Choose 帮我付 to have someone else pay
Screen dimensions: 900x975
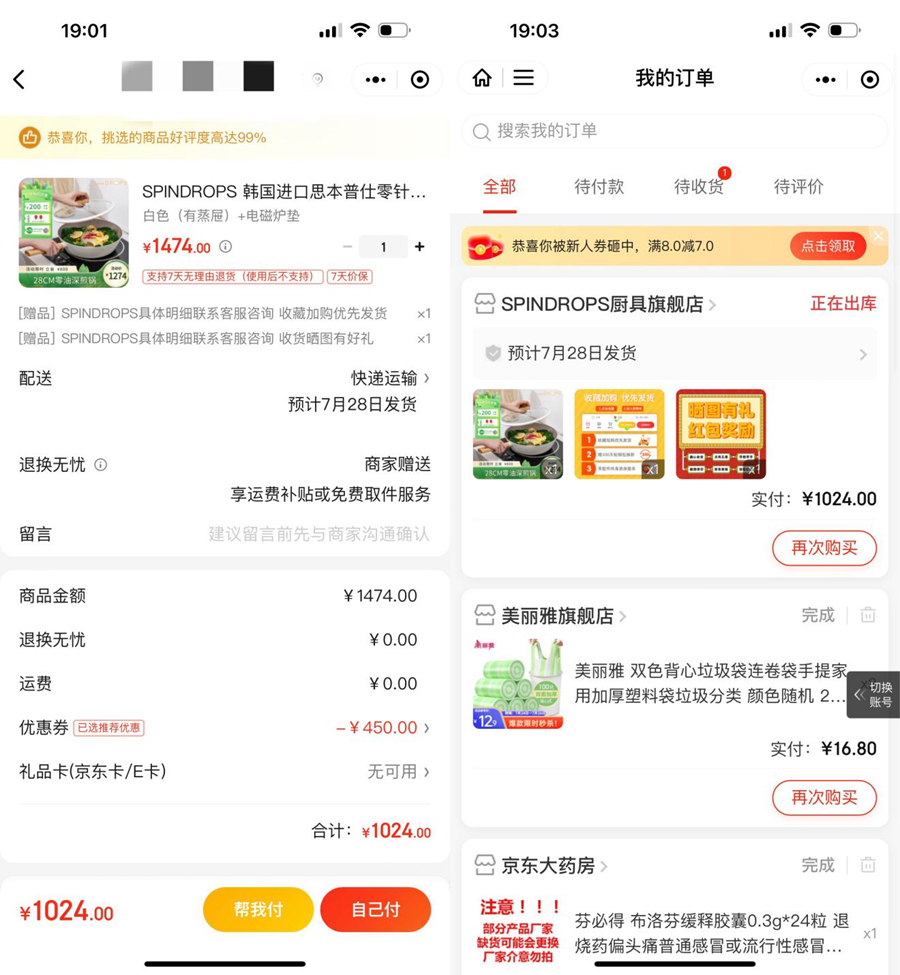pos(258,910)
